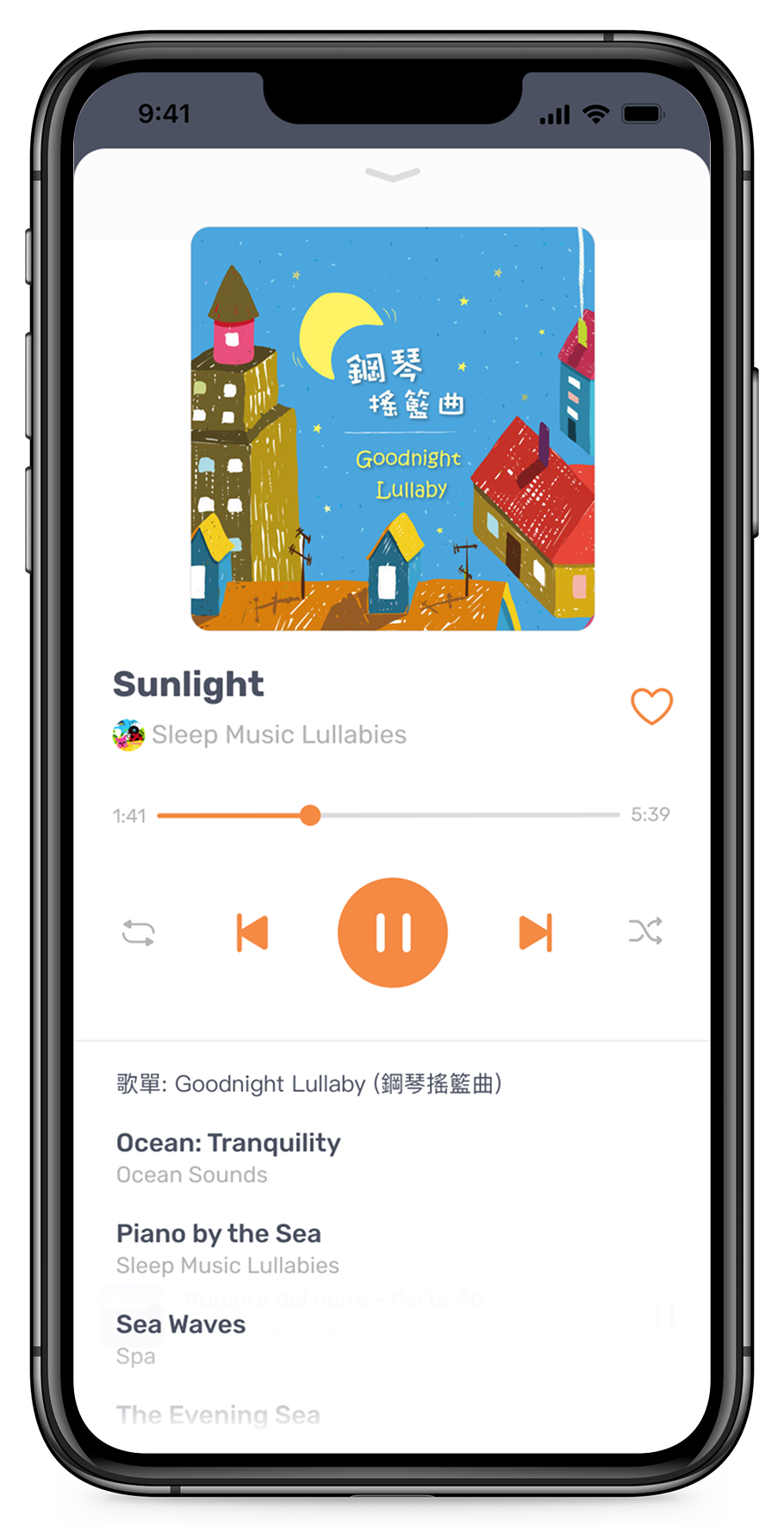The height and width of the screenshot is (1527, 784).
Task: Tap the song title Sunlight
Action: tap(188, 683)
